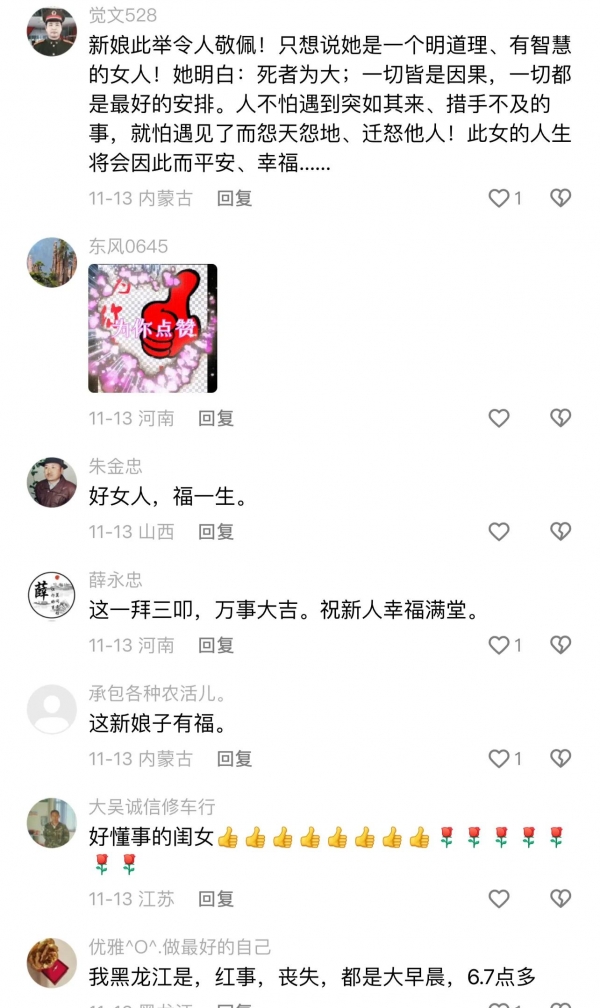
Task: Open 大吴诚信修车行's profile avatar
Action: click(51, 823)
